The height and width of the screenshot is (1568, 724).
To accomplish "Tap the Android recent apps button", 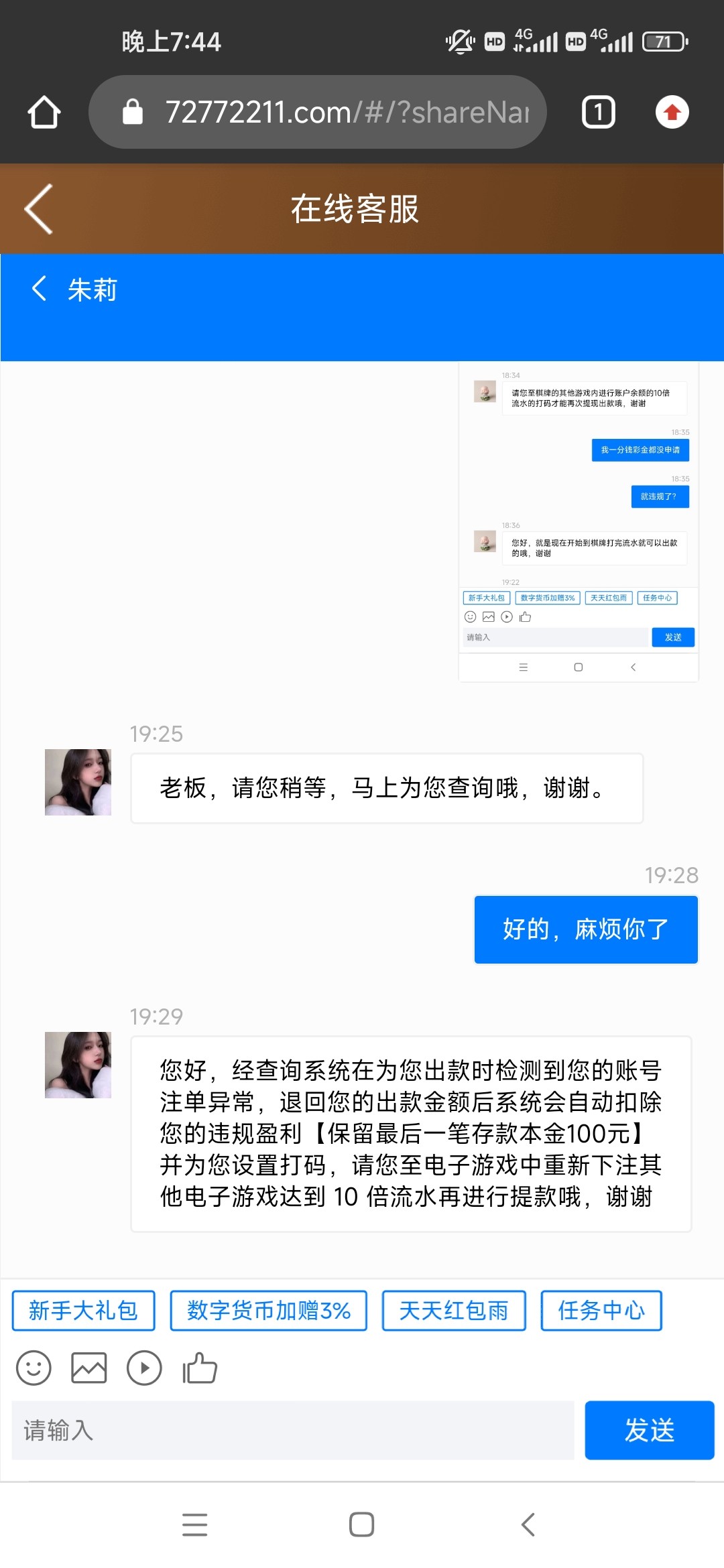I will [194, 1525].
